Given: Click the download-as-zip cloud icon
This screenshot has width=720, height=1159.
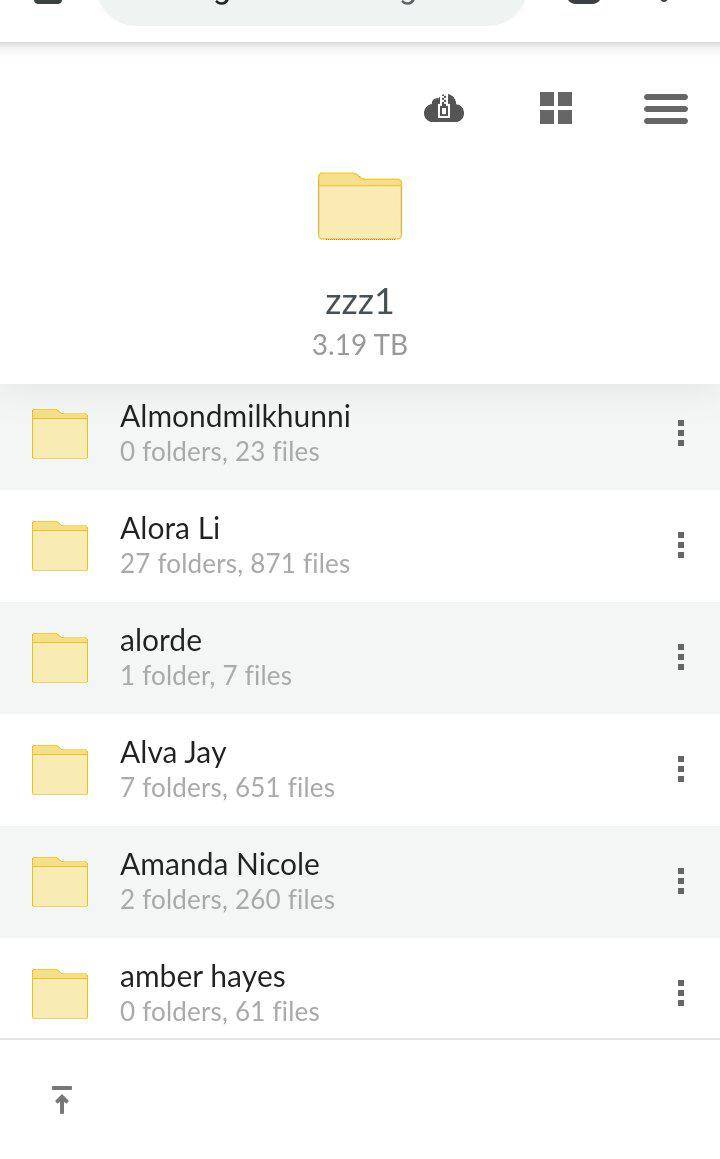Looking at the screenshot, I should tap(444, 109).
